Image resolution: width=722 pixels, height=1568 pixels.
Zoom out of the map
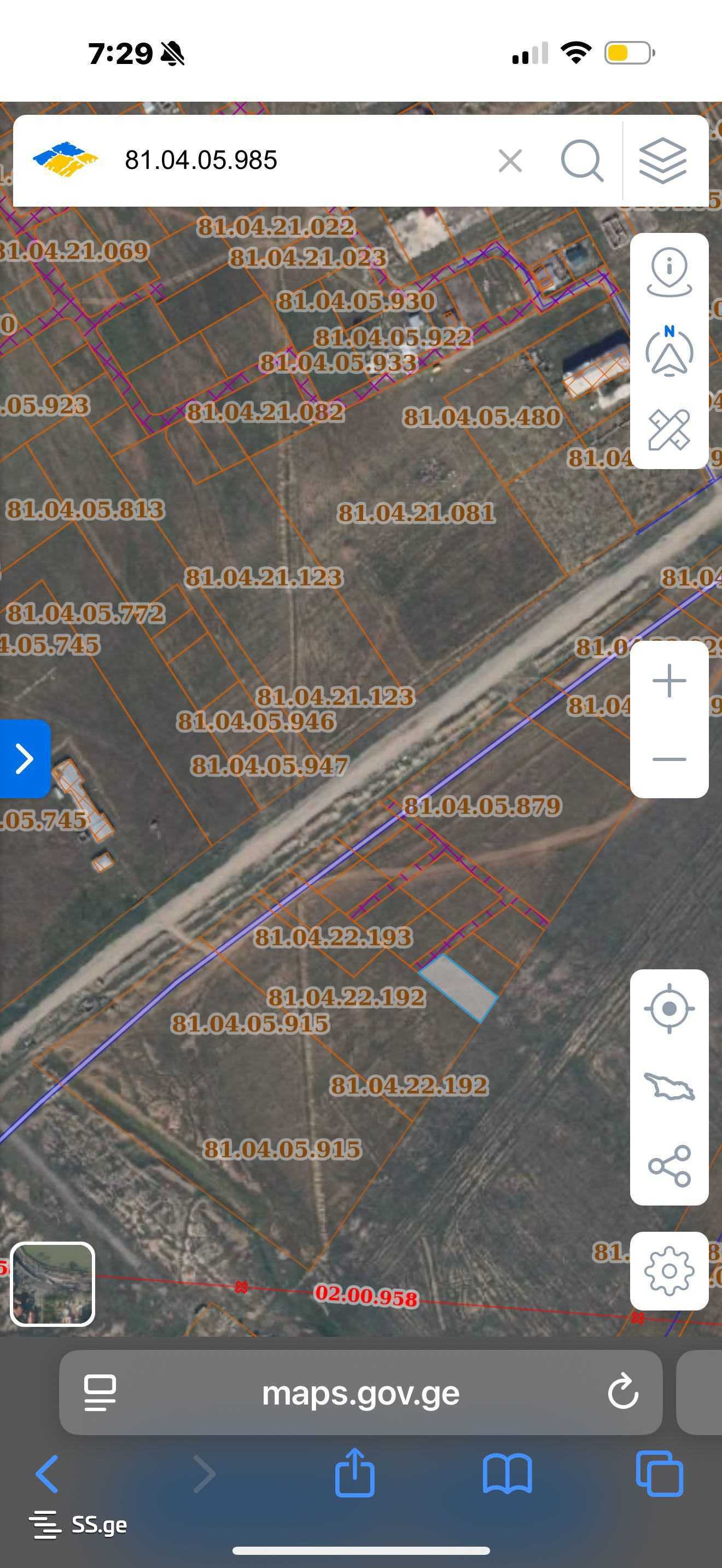pyautogui.click(x=669, y=759)
